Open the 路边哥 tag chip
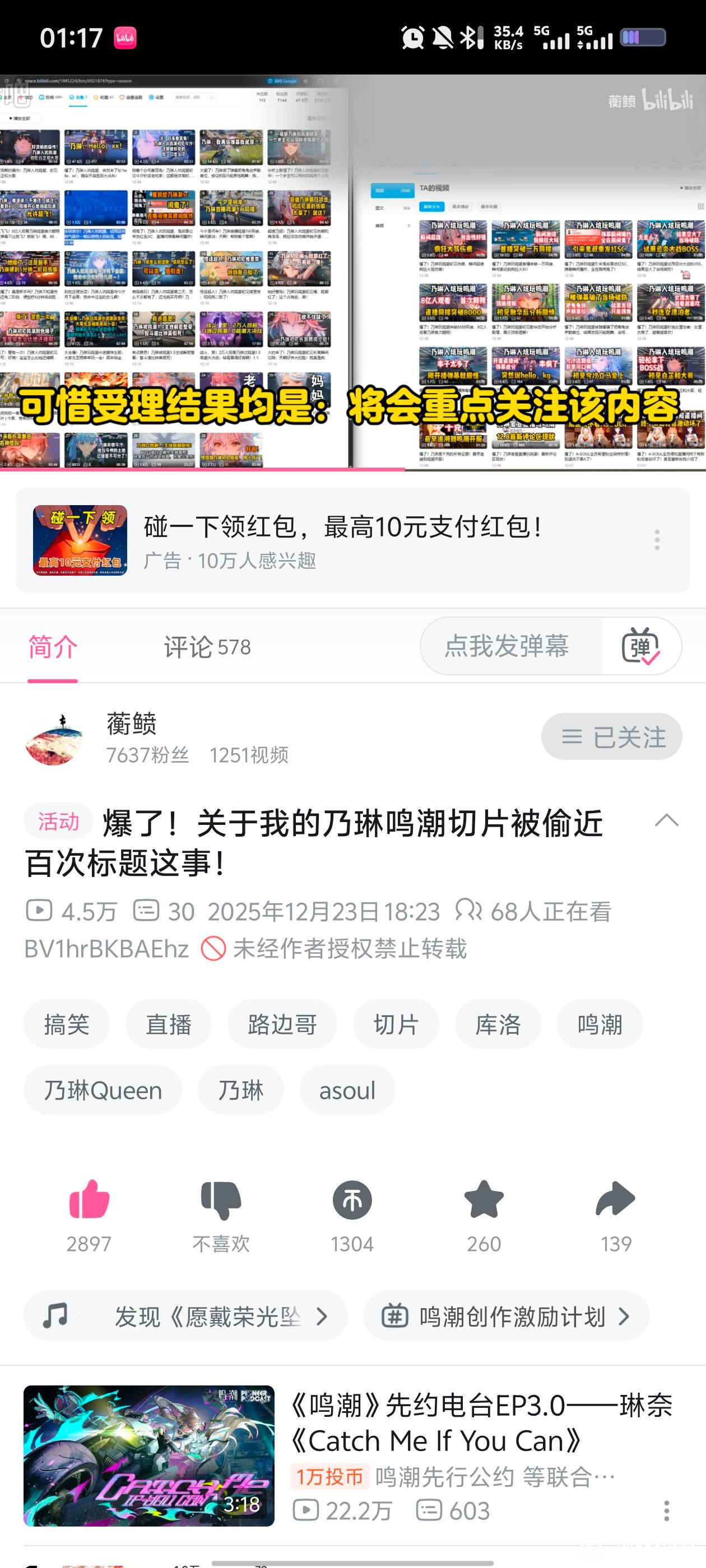The image size is (706, 1568). click(x=282, y=1024)
